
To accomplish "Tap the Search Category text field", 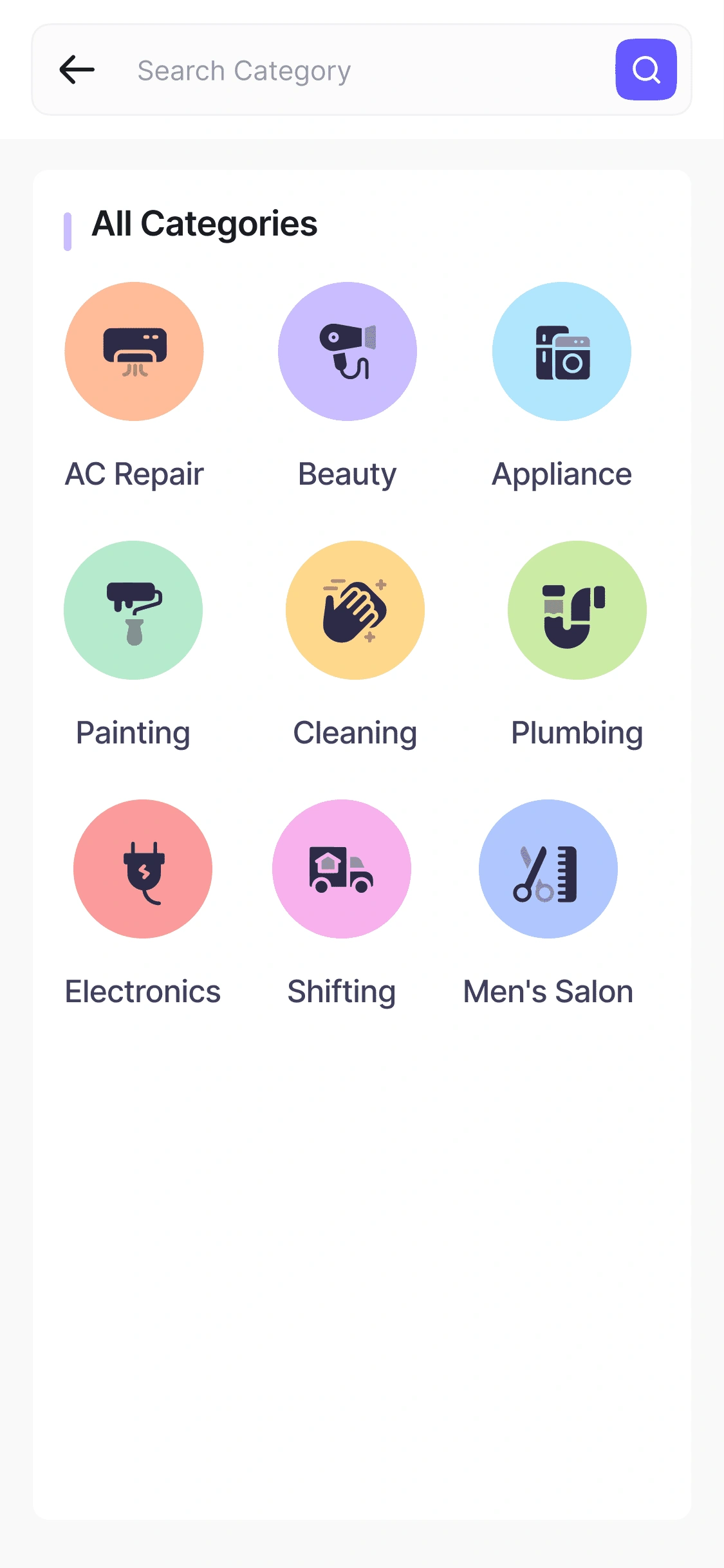I will tap(367, 70).
